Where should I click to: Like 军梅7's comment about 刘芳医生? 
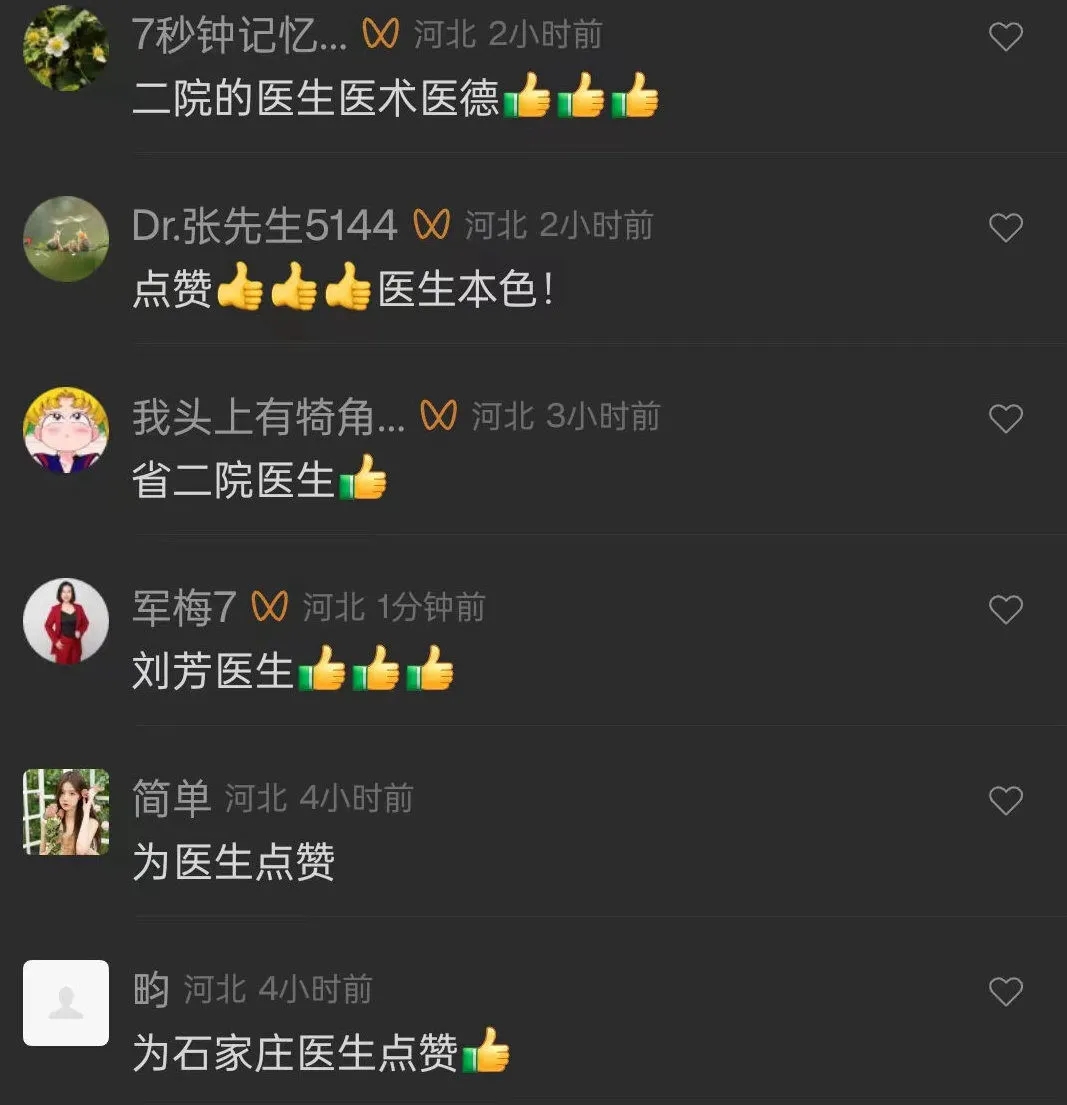[1005, 609]
